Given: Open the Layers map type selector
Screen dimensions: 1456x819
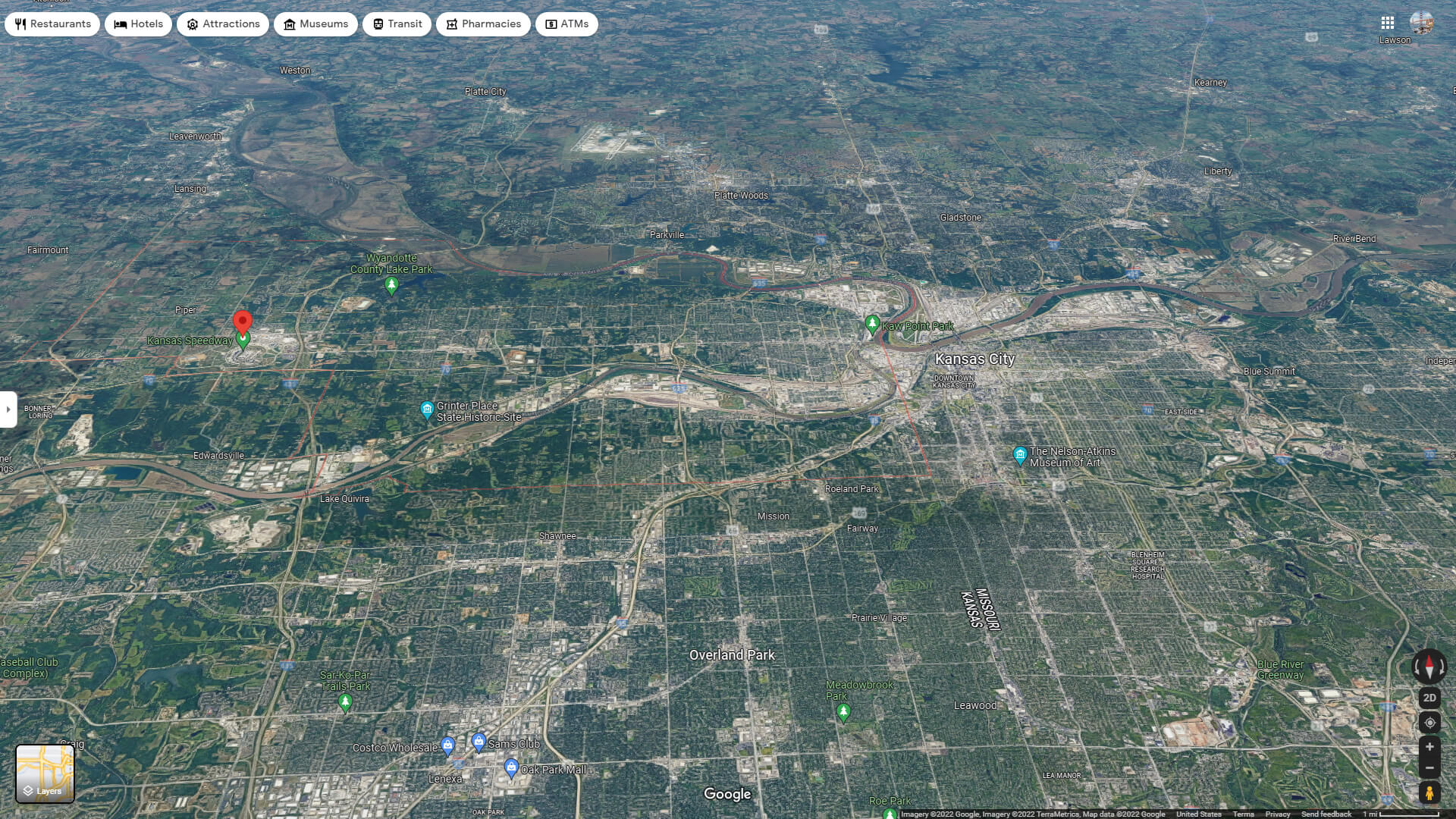Looking at the screenshot, I should 45,773.
